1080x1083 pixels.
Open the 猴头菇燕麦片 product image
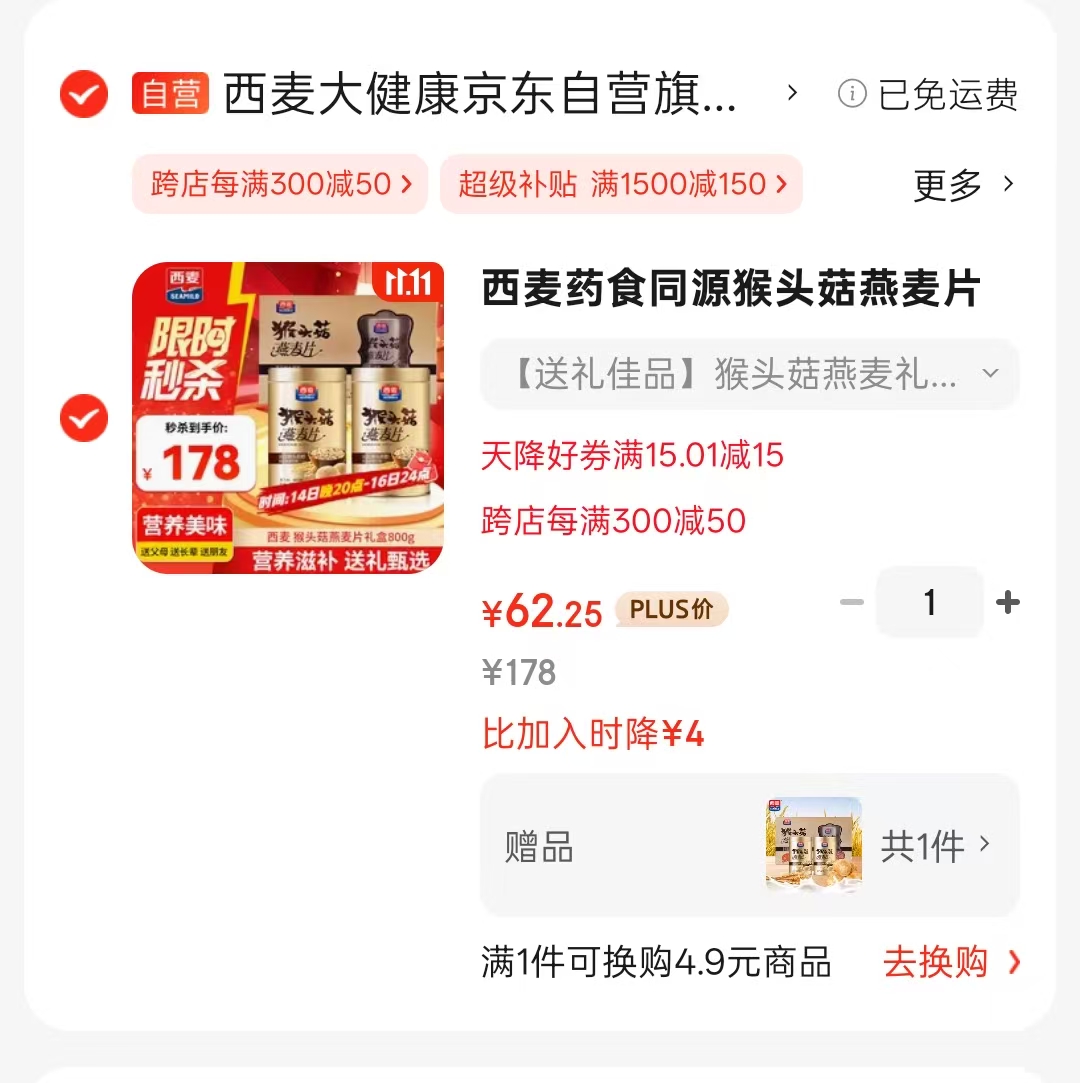(288, 418)
